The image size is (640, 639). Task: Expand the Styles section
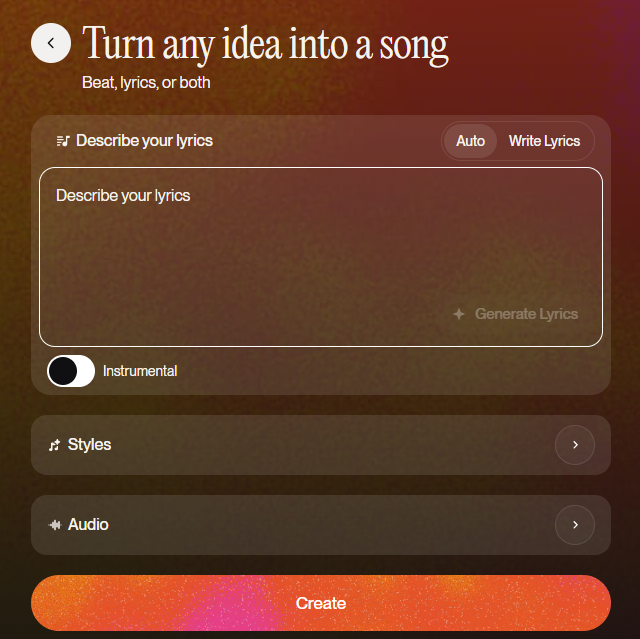575,445
